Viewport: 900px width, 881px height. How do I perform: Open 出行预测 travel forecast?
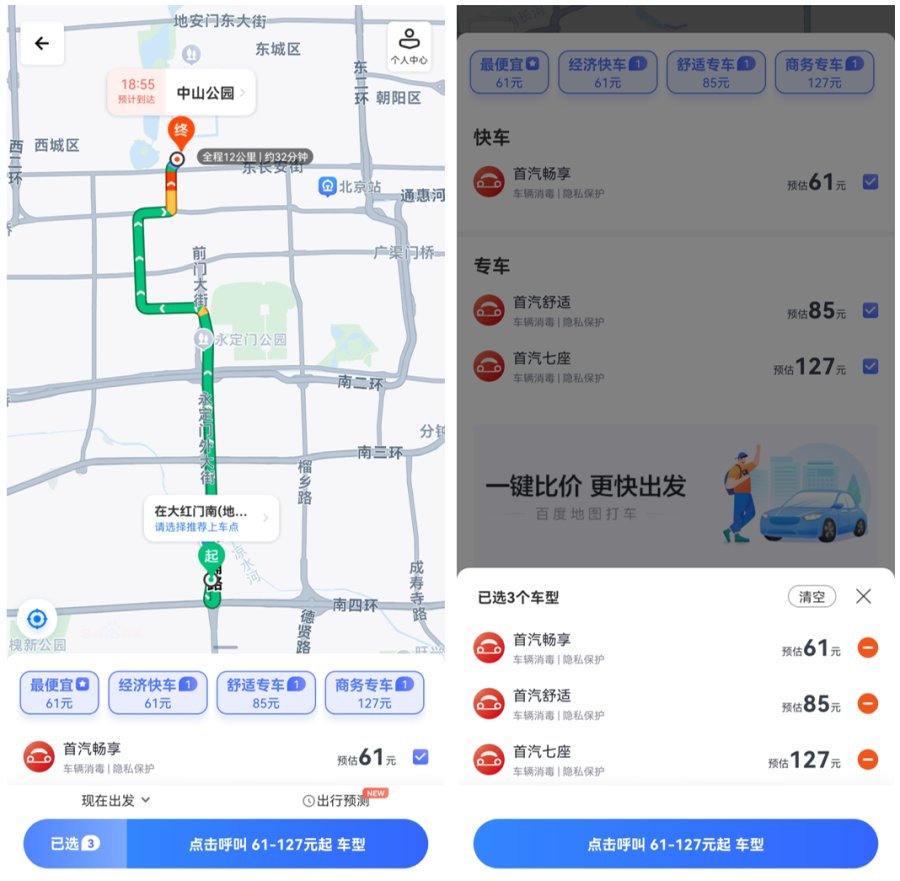pyautogui.click(x=336, y=800)
